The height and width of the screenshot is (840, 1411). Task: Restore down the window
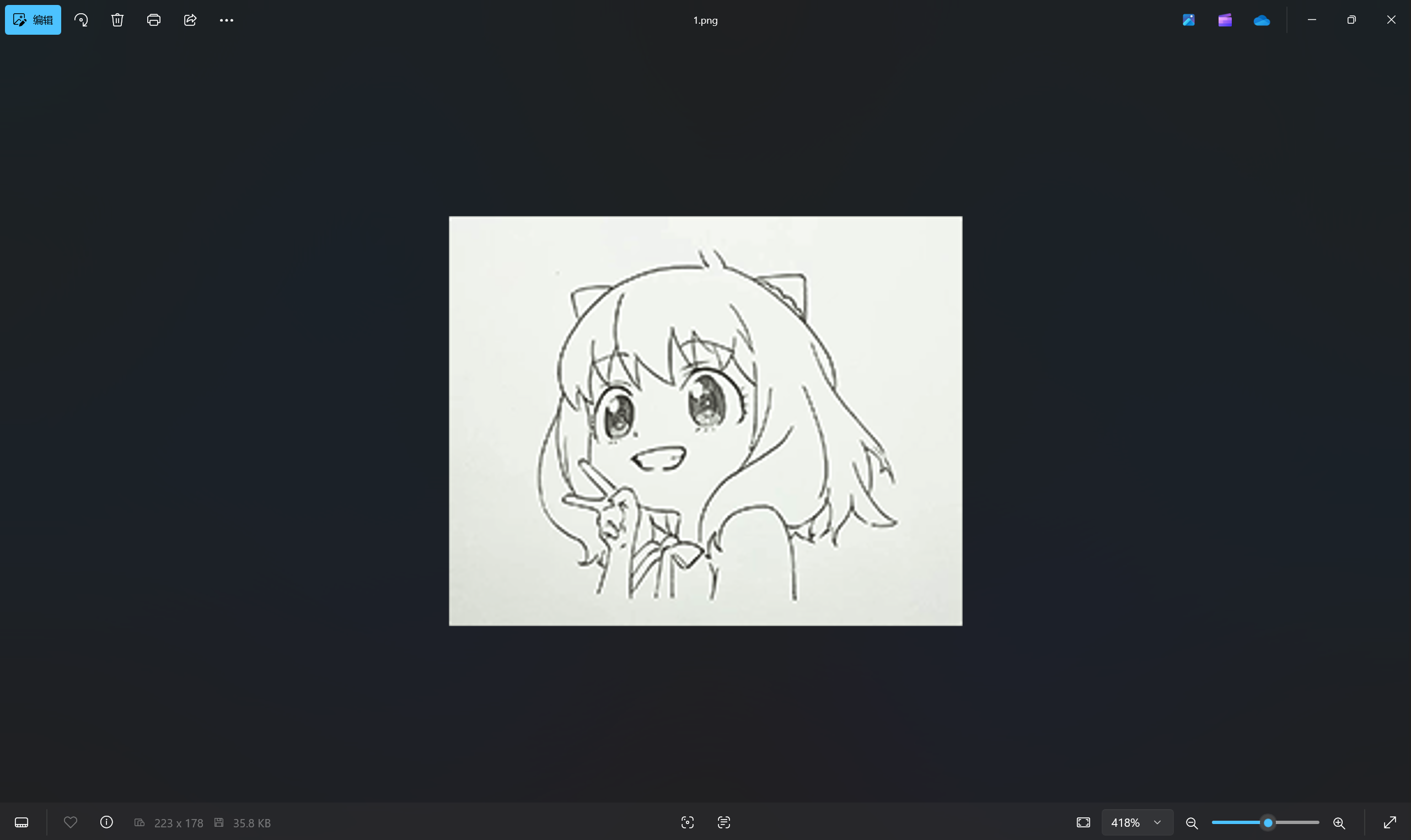(1351, 20)
